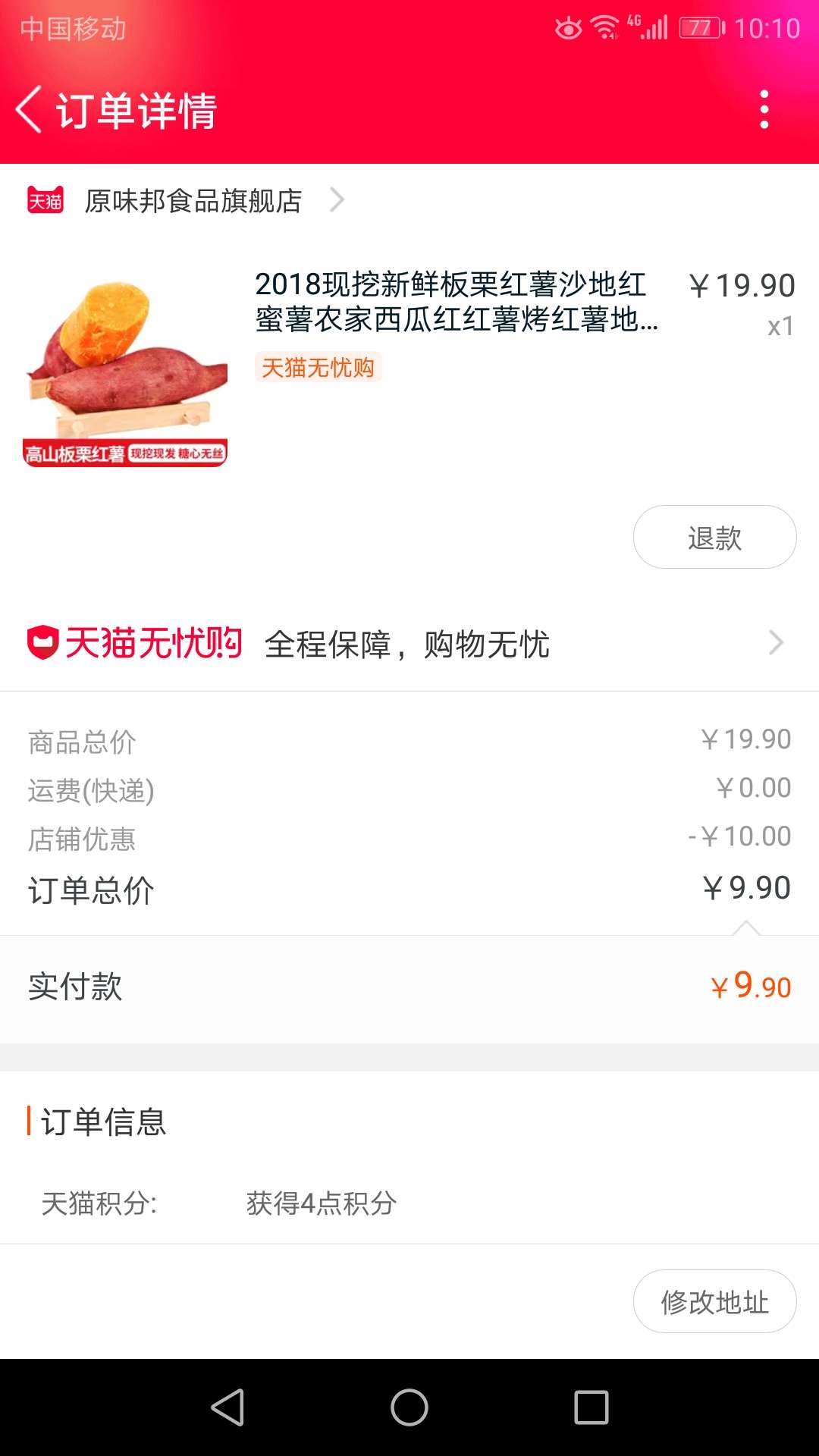Tap the back arrow on 订单详情 header
Screen dimensions: 819x1456
pyautogui.click(x=29, y=110)
